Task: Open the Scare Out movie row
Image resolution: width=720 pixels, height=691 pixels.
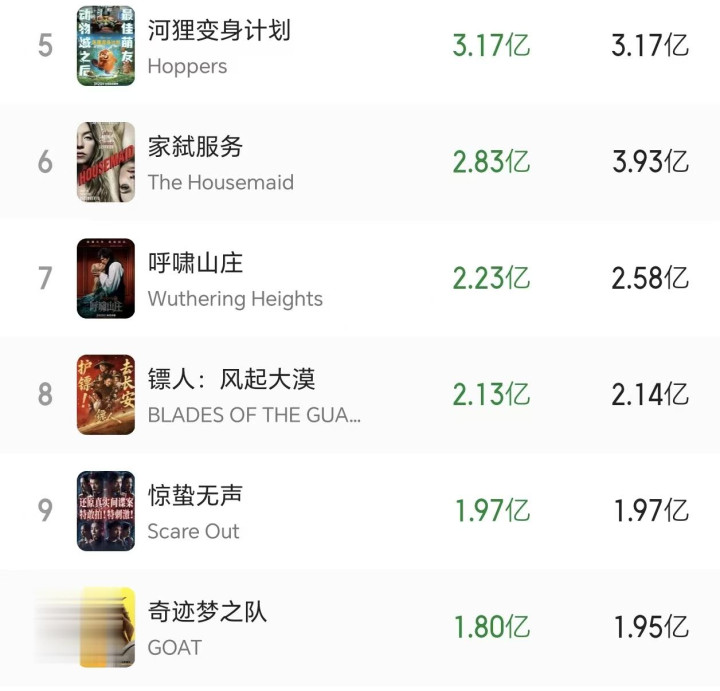Action: pos(360,511)
